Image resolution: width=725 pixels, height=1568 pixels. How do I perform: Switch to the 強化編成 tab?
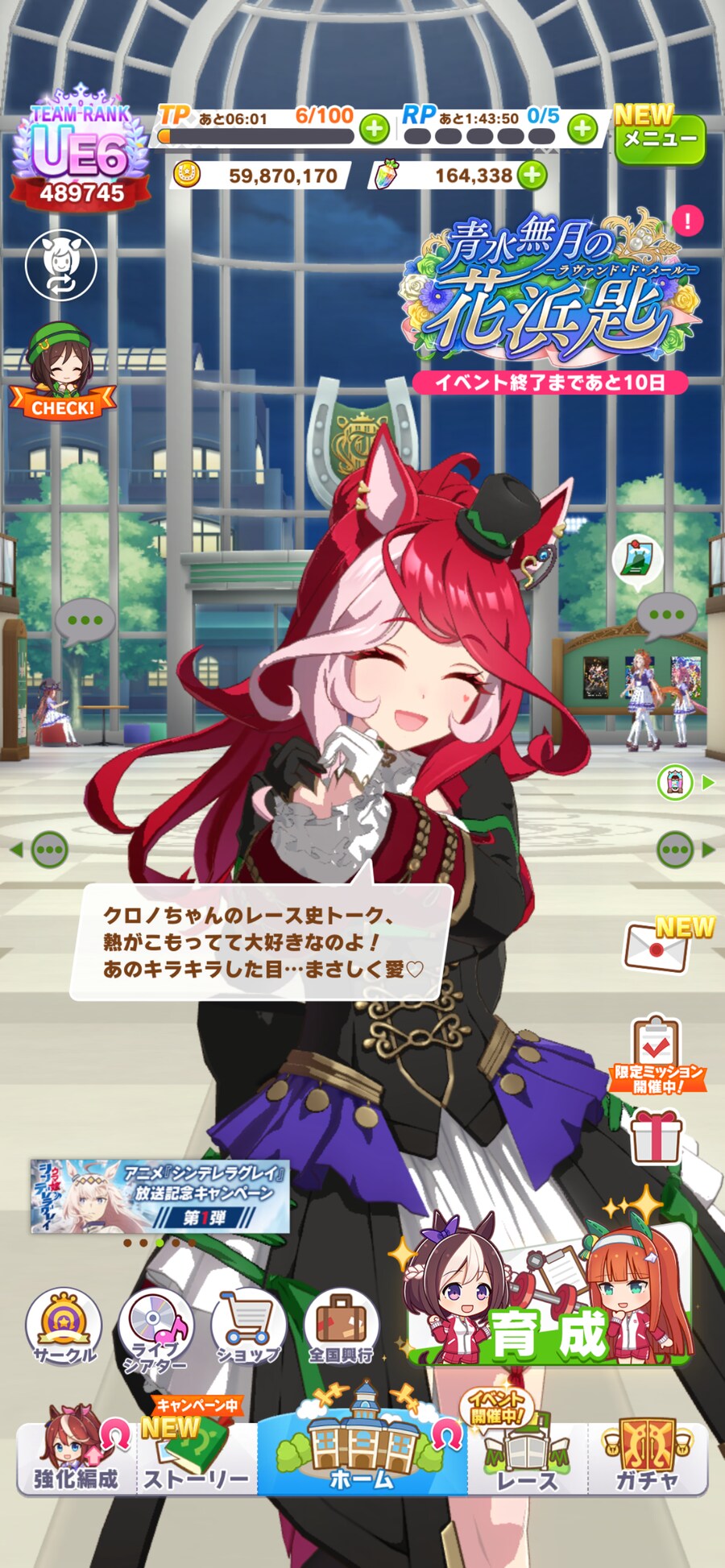[x=76, y=1458]
